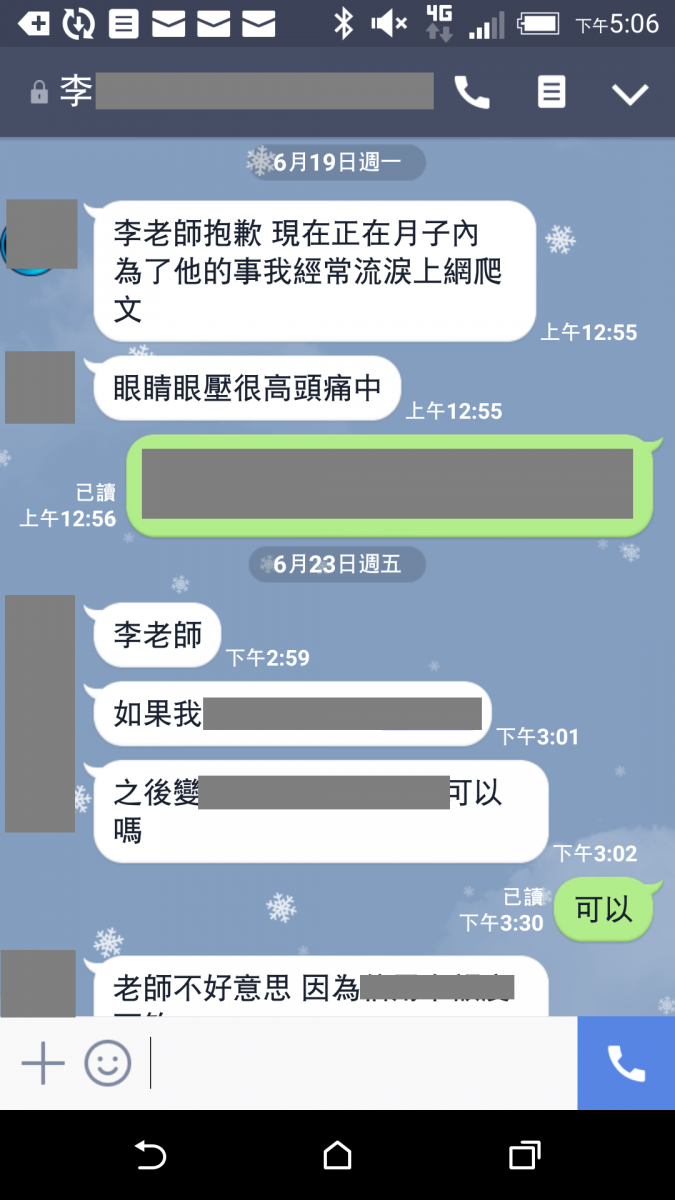
Task: Open the plus attachment menu
Action: pyautogui.click(x=43, y=1063)
